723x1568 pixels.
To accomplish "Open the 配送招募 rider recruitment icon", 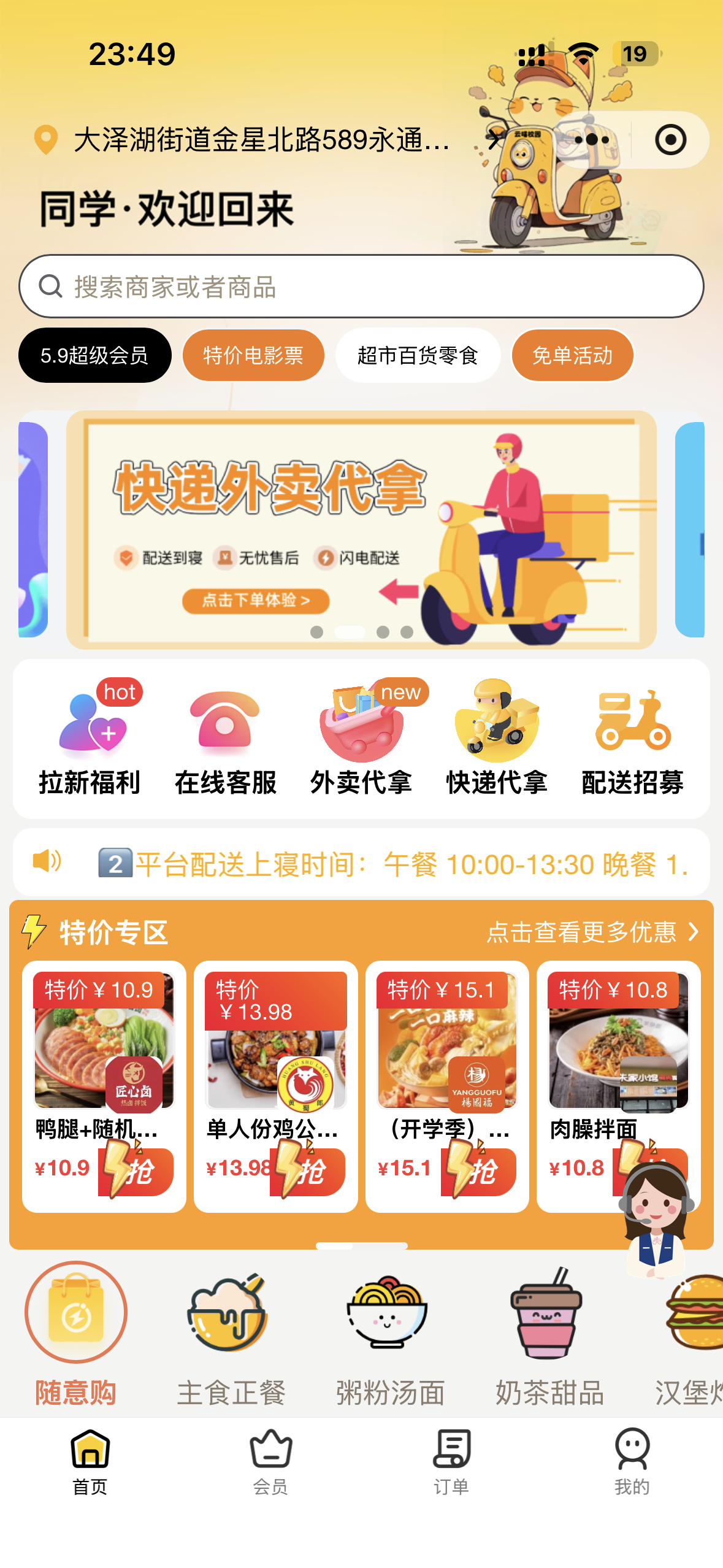I will coord(632,730).
